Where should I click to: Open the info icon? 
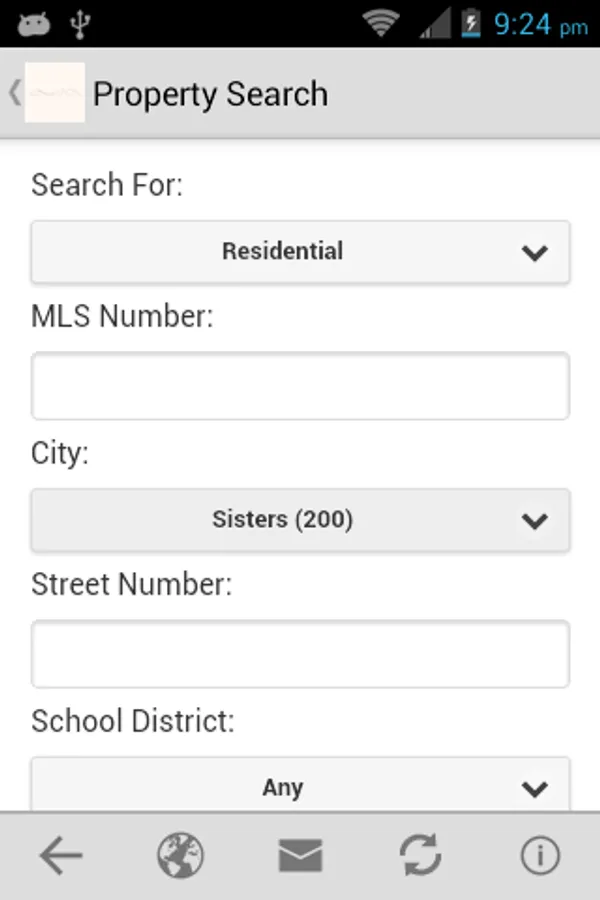click(x=540, y=856)
